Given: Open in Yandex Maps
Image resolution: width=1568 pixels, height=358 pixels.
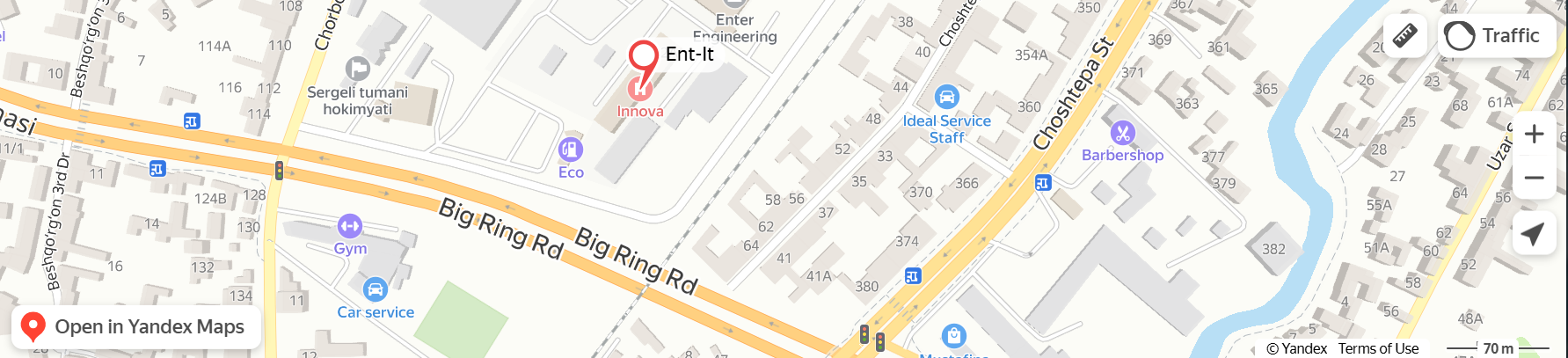Looking at the screenshot, I should (x=136, y=327).
